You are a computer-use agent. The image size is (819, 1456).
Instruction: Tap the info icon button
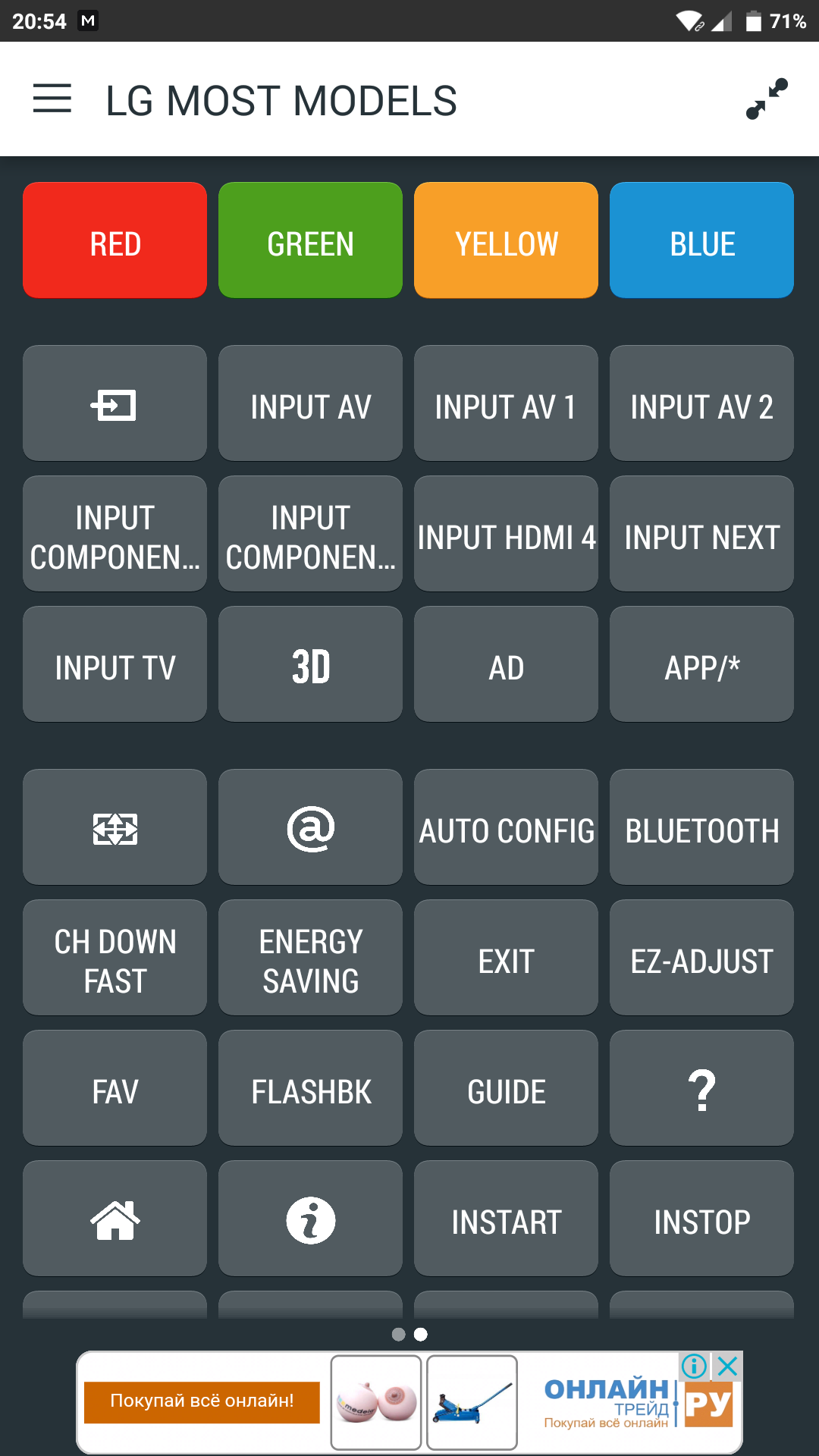pos(311,1219)
